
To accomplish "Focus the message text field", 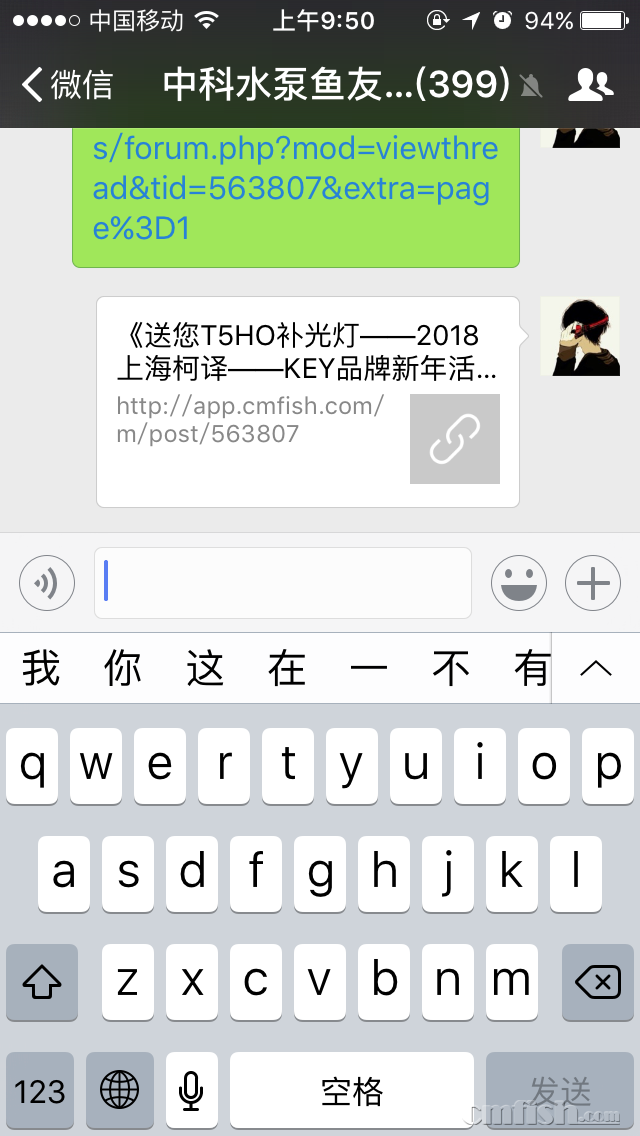I will tap(283, 582).
